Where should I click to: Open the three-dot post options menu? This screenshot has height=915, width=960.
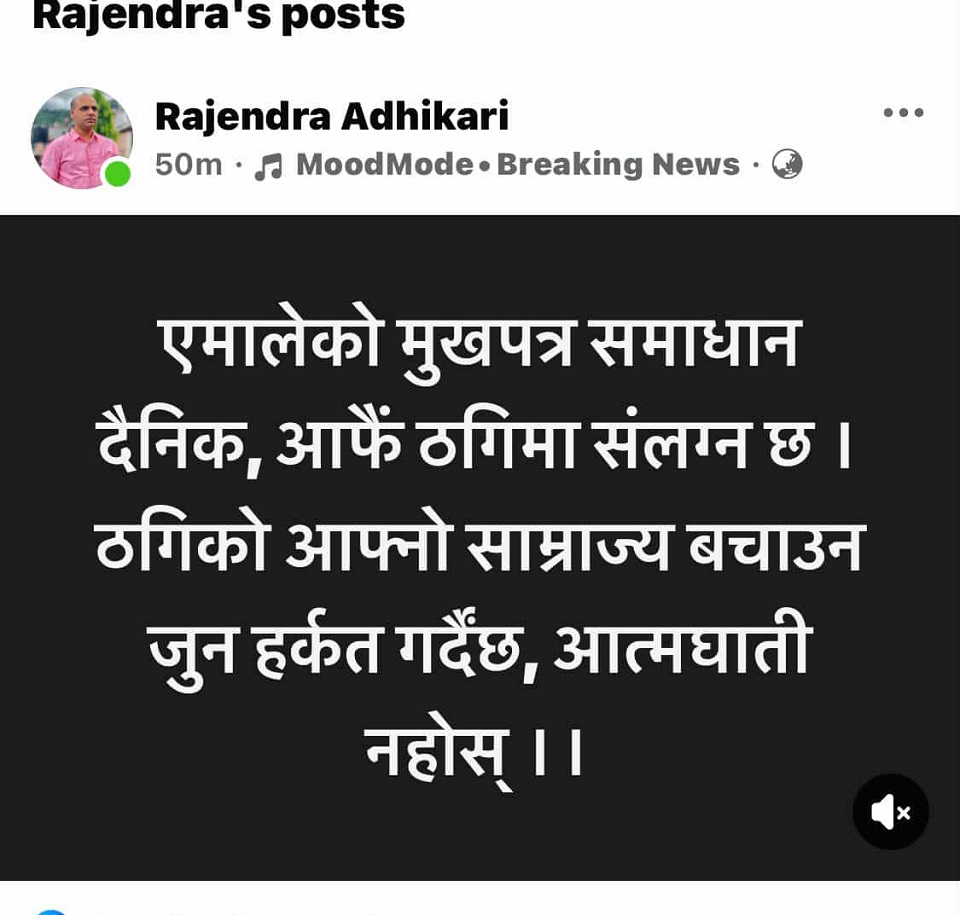coord(903,113)
